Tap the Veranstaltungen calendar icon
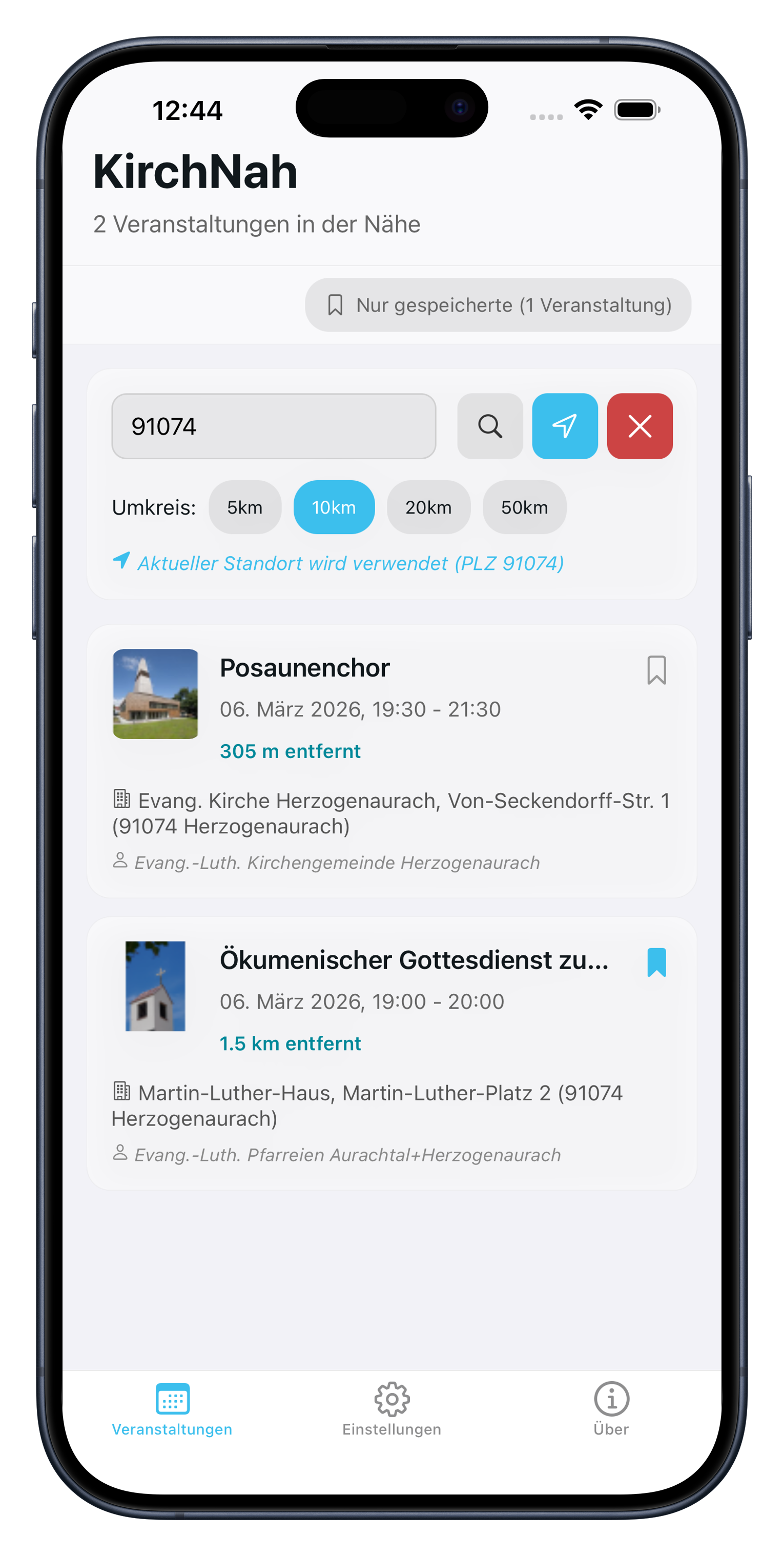 pyautogui.click(x=173, y=1399)
